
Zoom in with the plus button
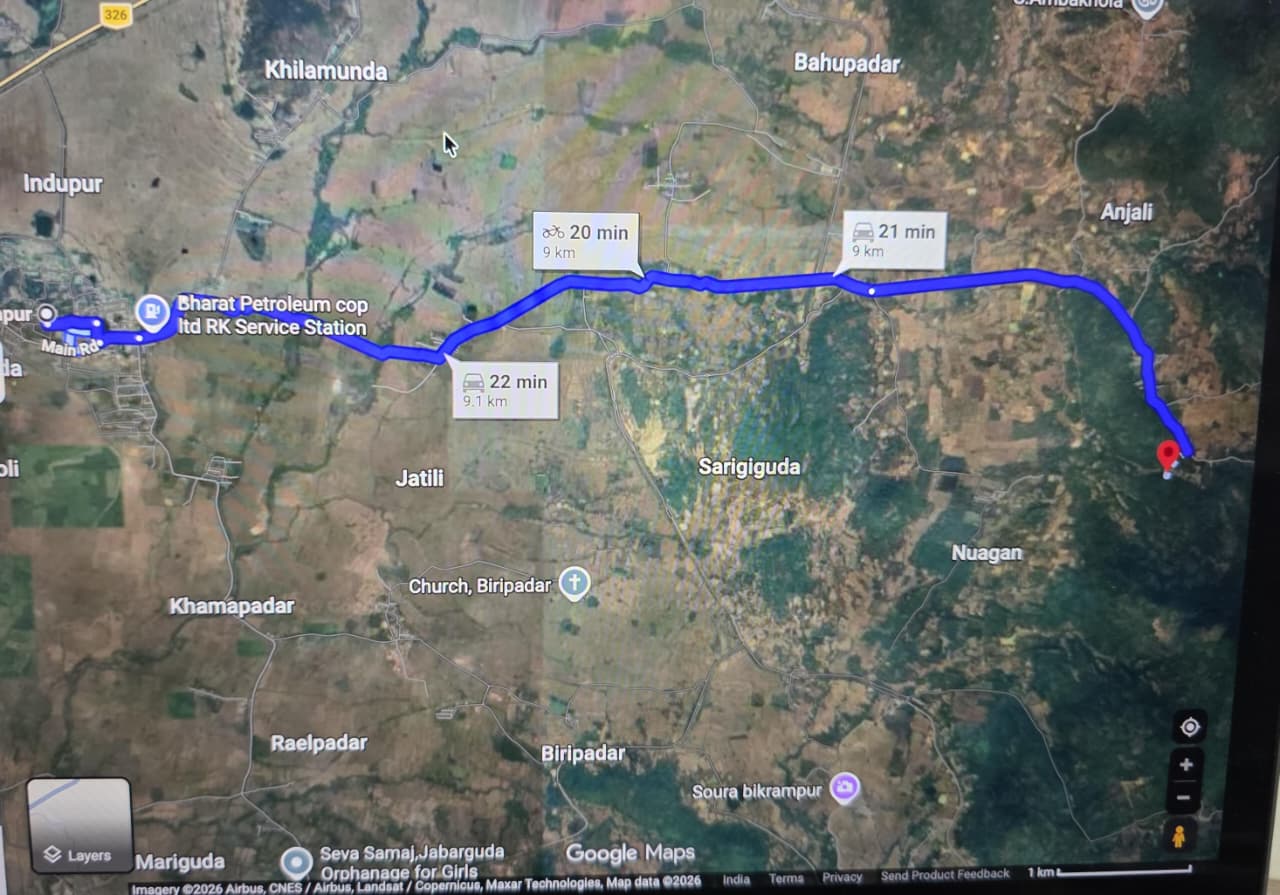pyautogui.click(x=1184, y=766)
